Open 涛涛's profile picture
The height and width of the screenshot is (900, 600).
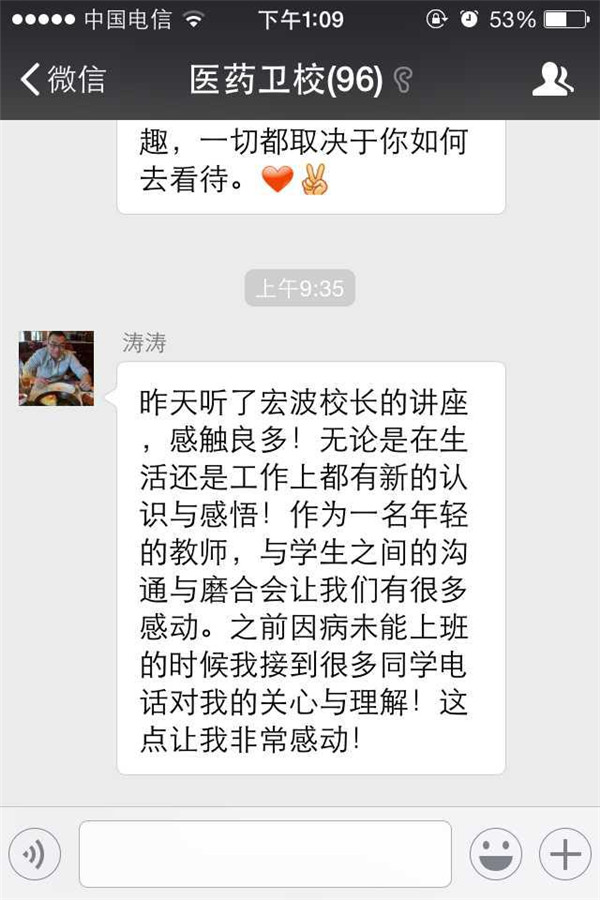click(56, 367)
